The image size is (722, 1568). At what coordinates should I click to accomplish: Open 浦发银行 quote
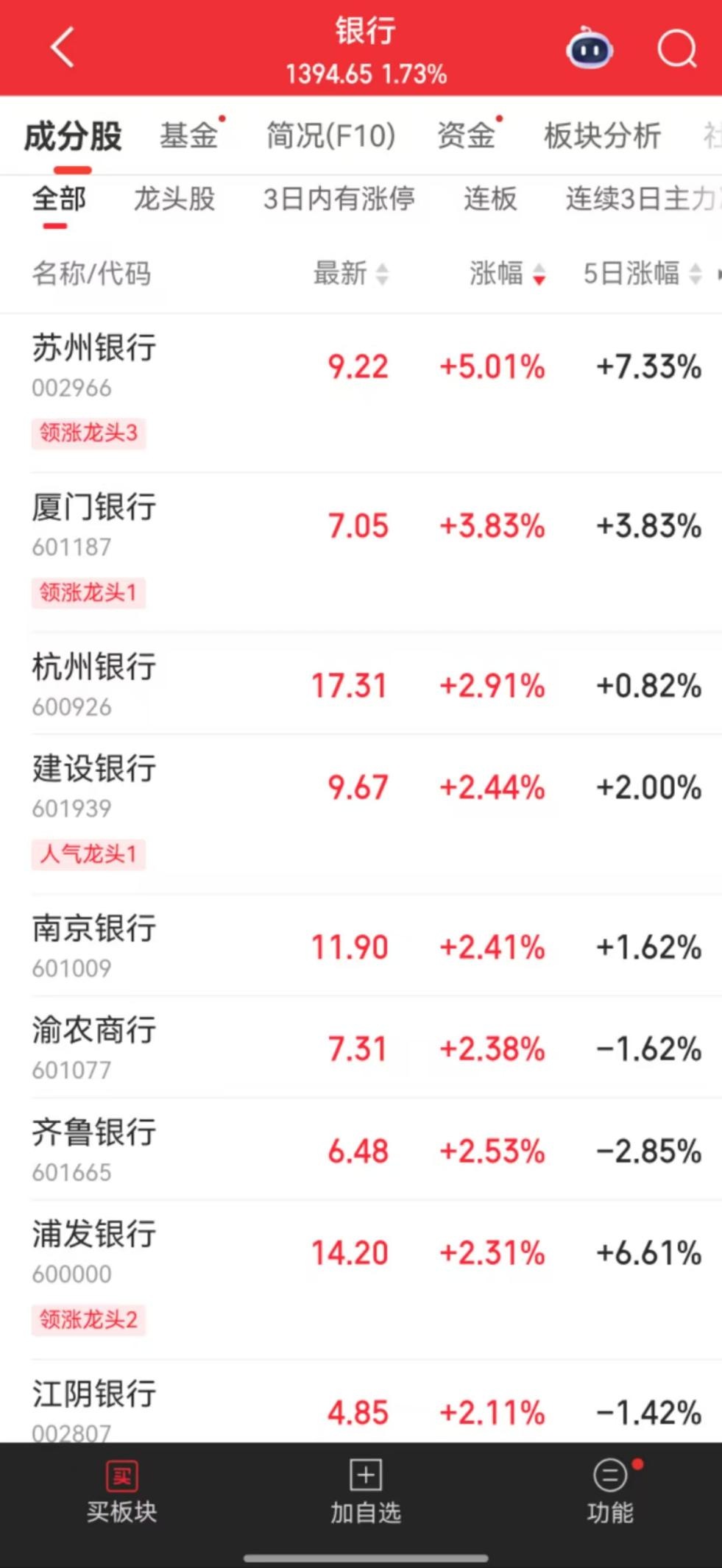(94, 1235)
